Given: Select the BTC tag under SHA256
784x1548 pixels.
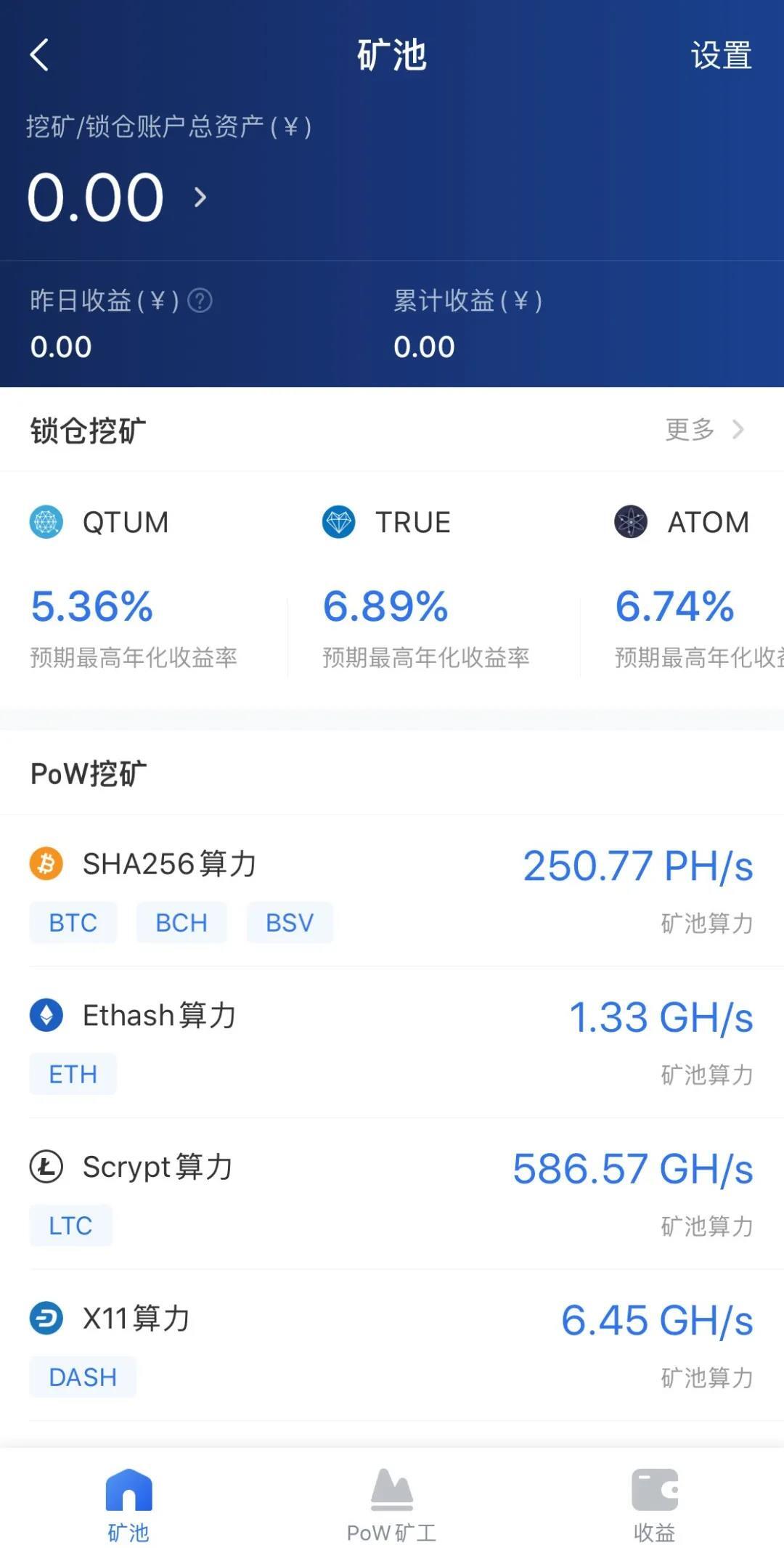Looking at the screenshot, I should [73, 923].
